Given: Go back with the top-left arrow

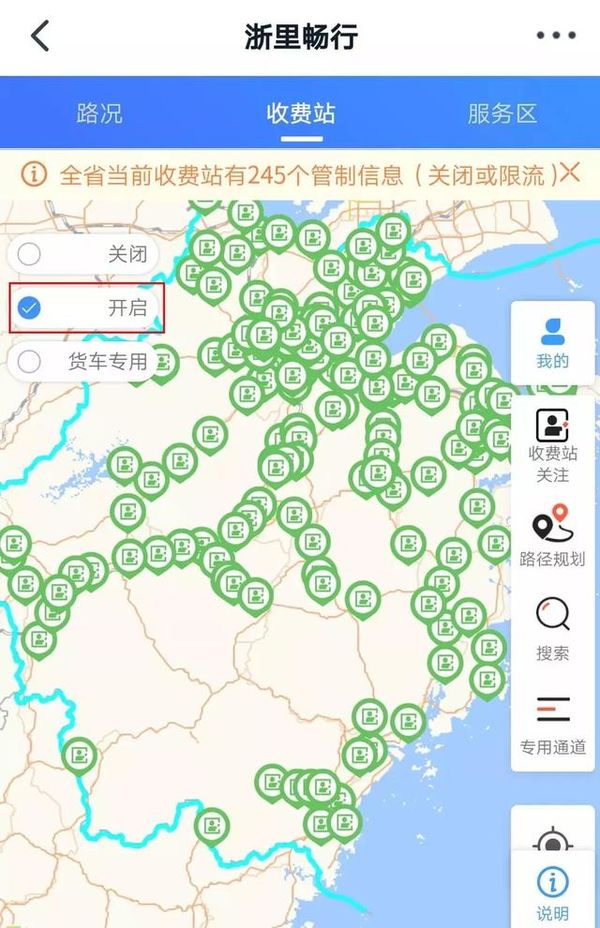Looking at the screenshot, I should pos(40,37).
